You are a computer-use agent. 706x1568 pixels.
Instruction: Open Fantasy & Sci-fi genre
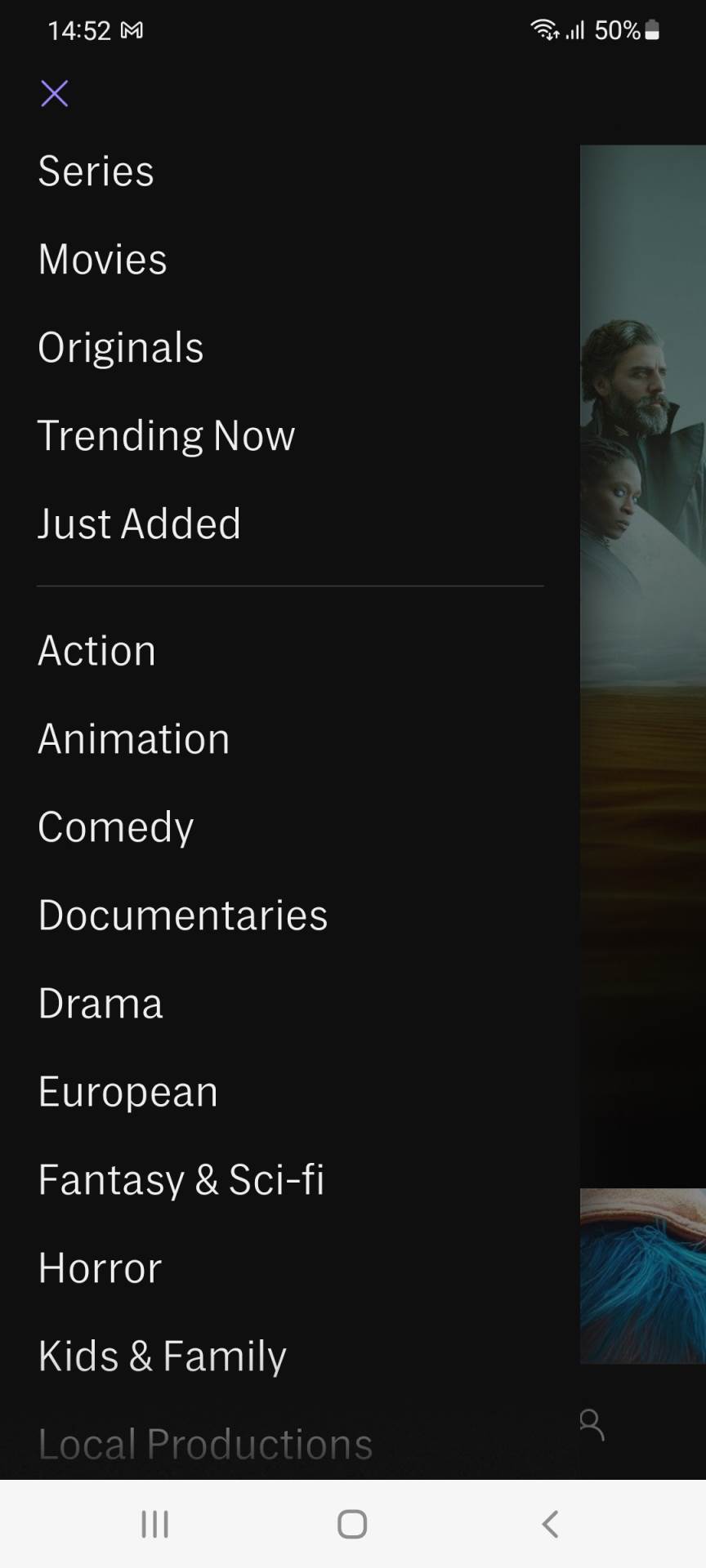point(181,1180)
